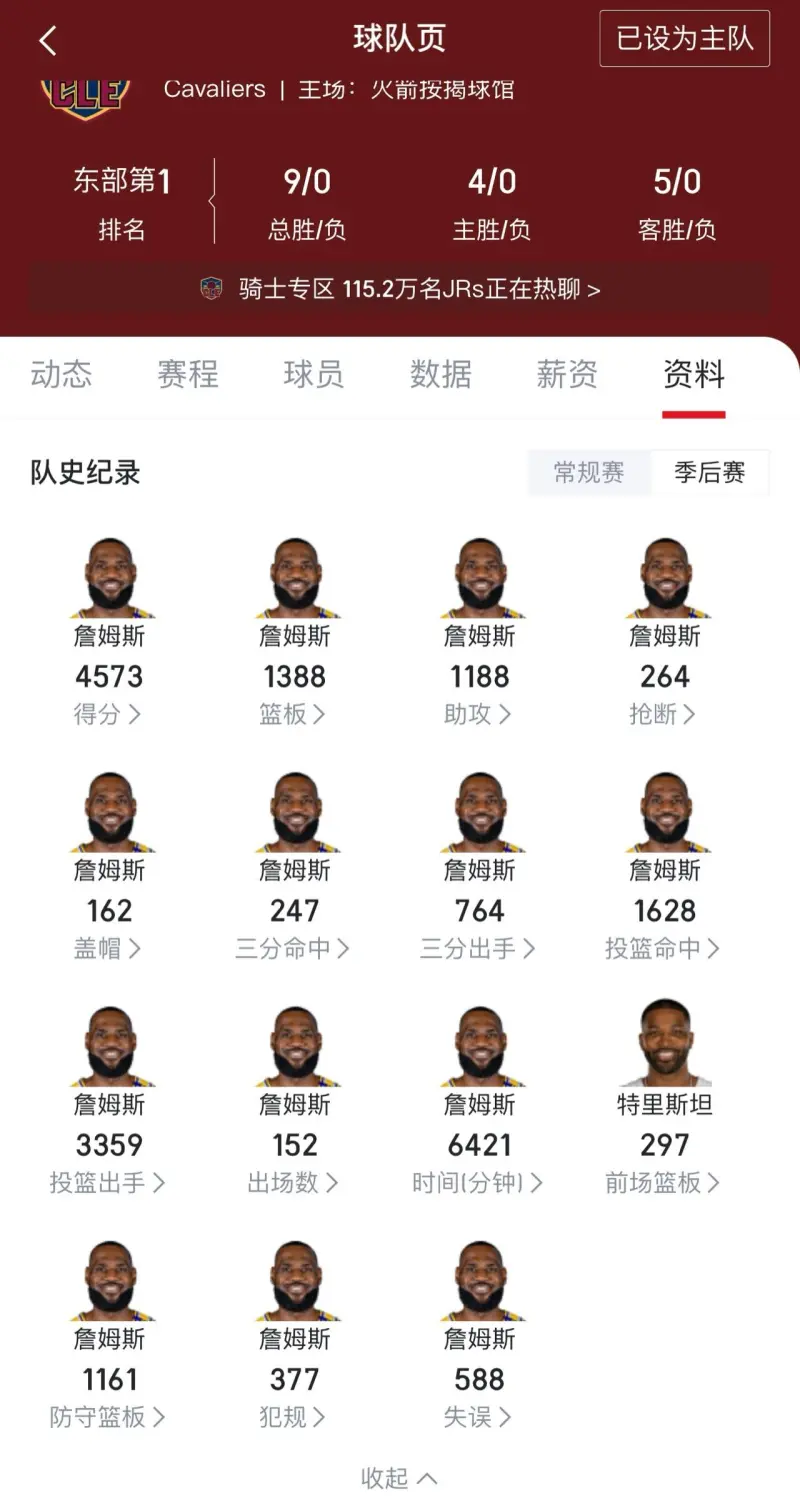Open the 前场篮板 record by 特里斯坦
This screenshot has height=1511, width=800.
click(662, 1182)
